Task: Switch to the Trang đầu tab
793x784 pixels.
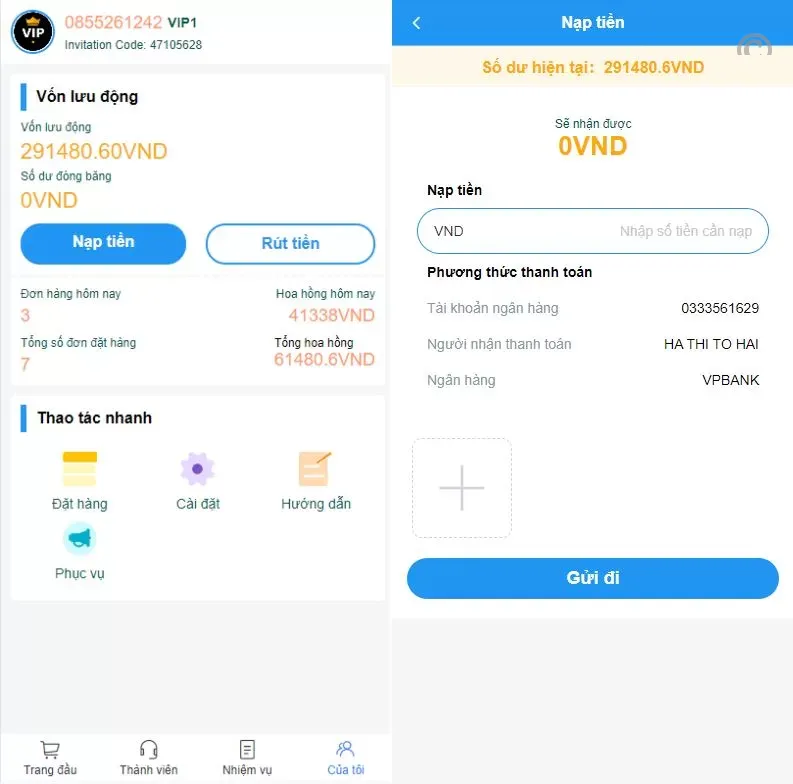Action: (50, 758)
